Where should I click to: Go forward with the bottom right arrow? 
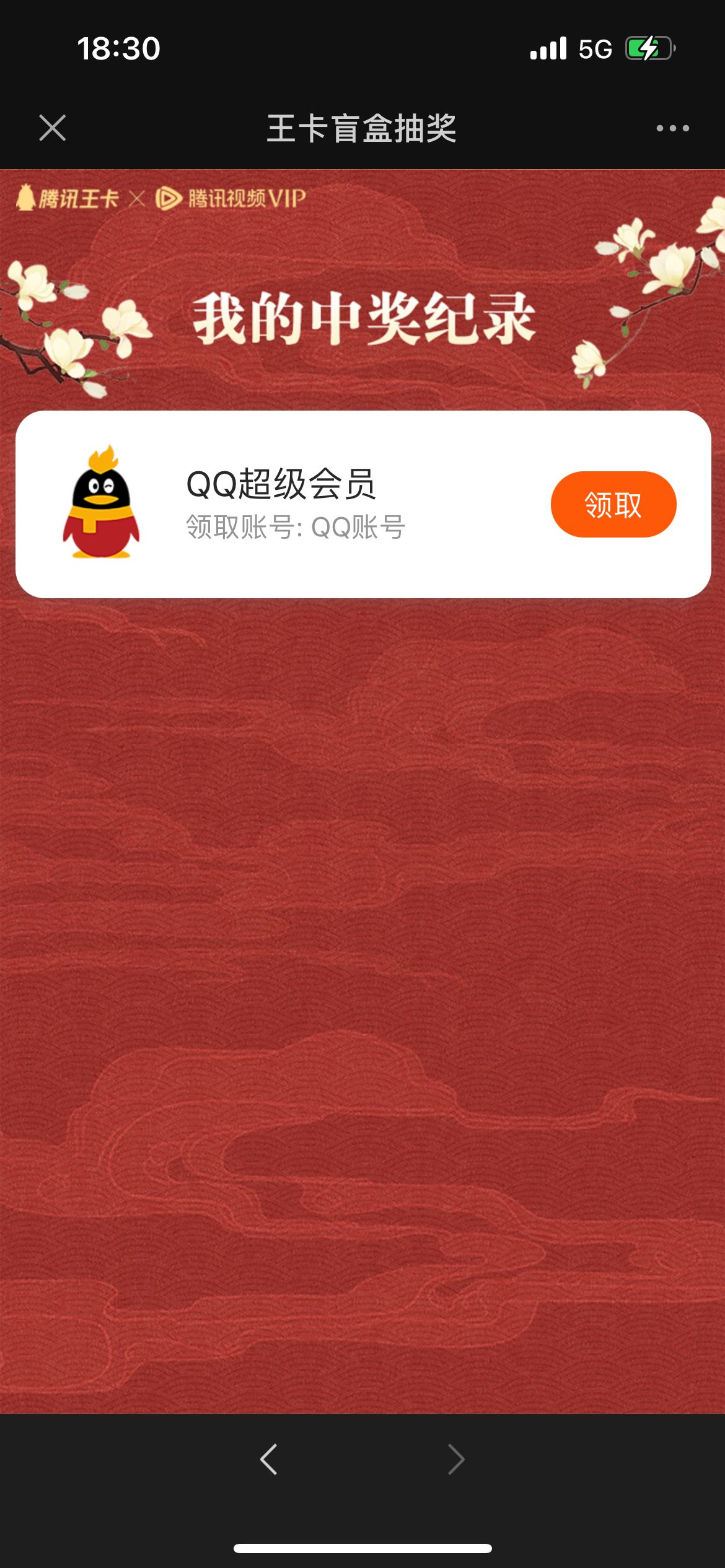click(x=456, y=1460)
